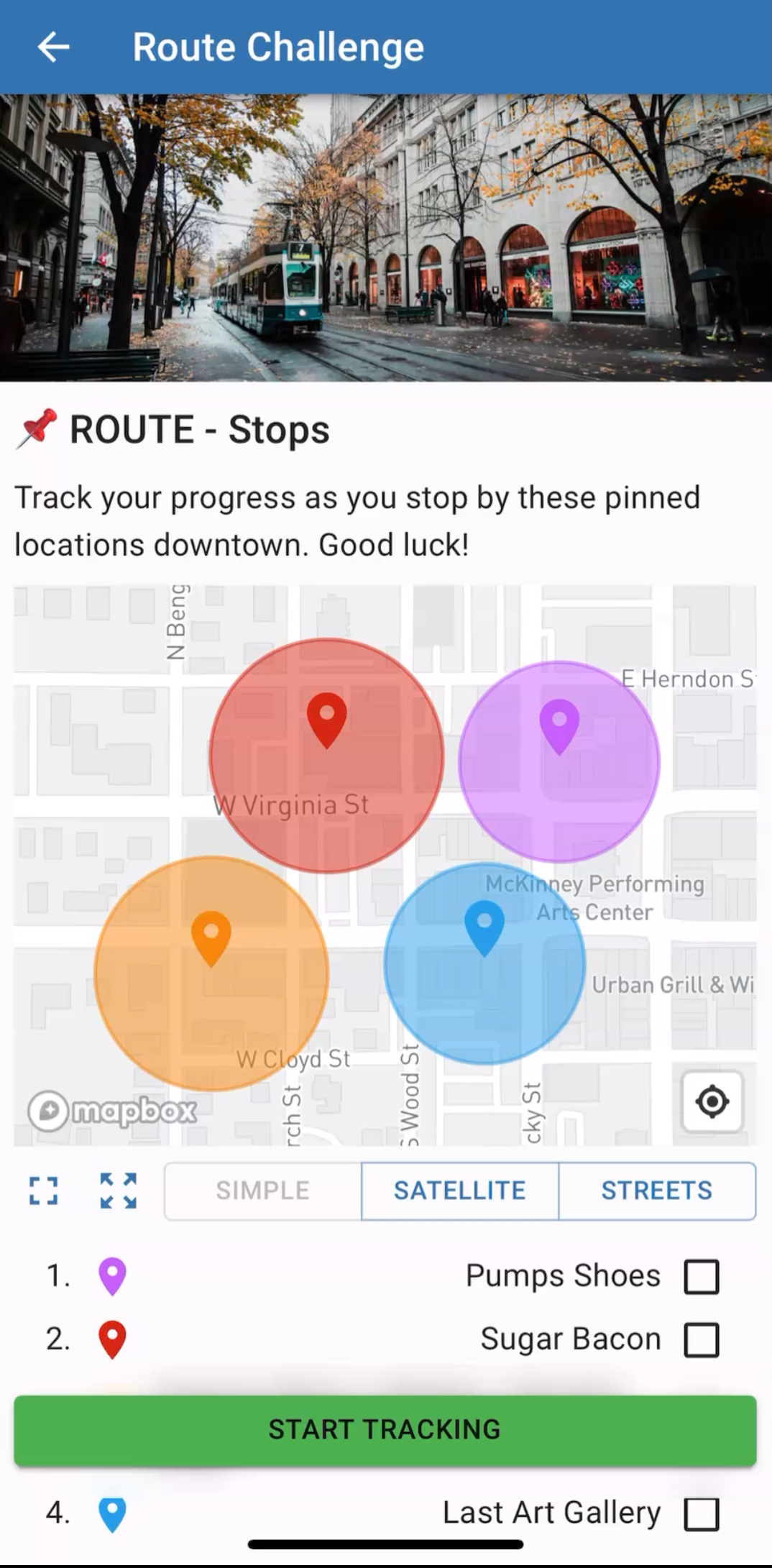Image resolution: width=772 pixels, height=1568 pixels.
Task: Fit map to show all stops
Action: pos(118,1191)
